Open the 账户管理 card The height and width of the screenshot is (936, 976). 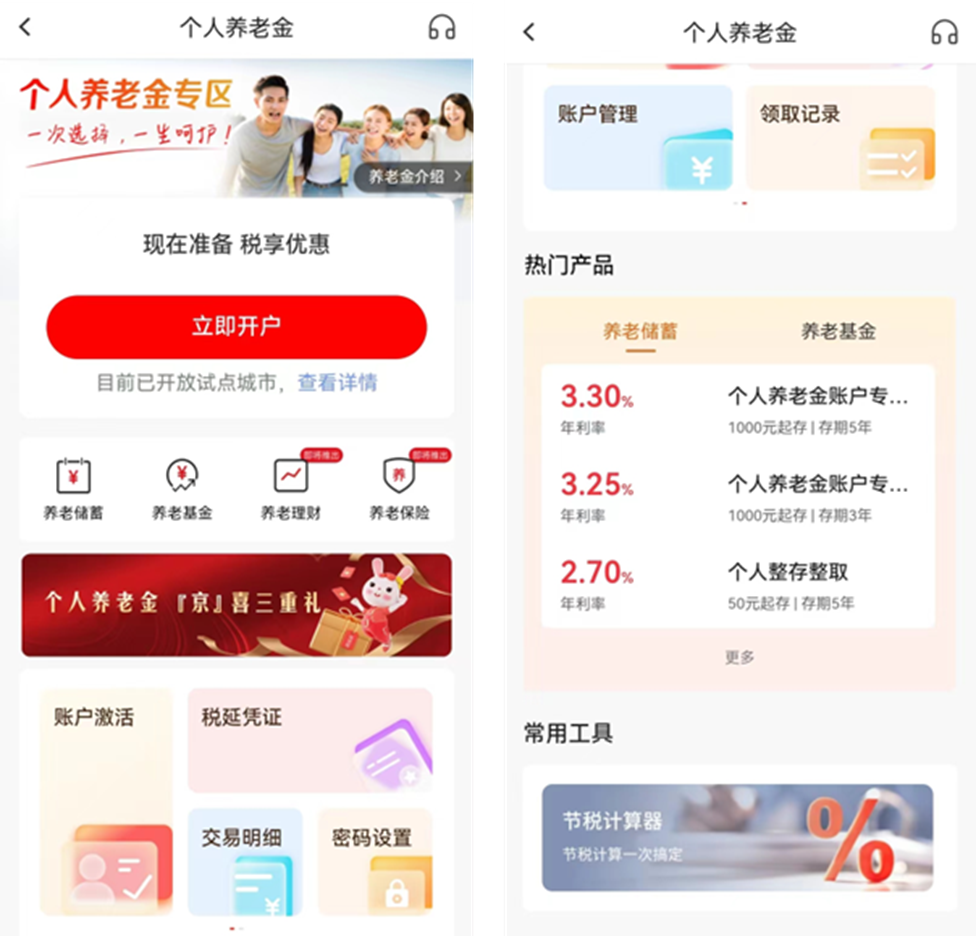pos(638,138)
